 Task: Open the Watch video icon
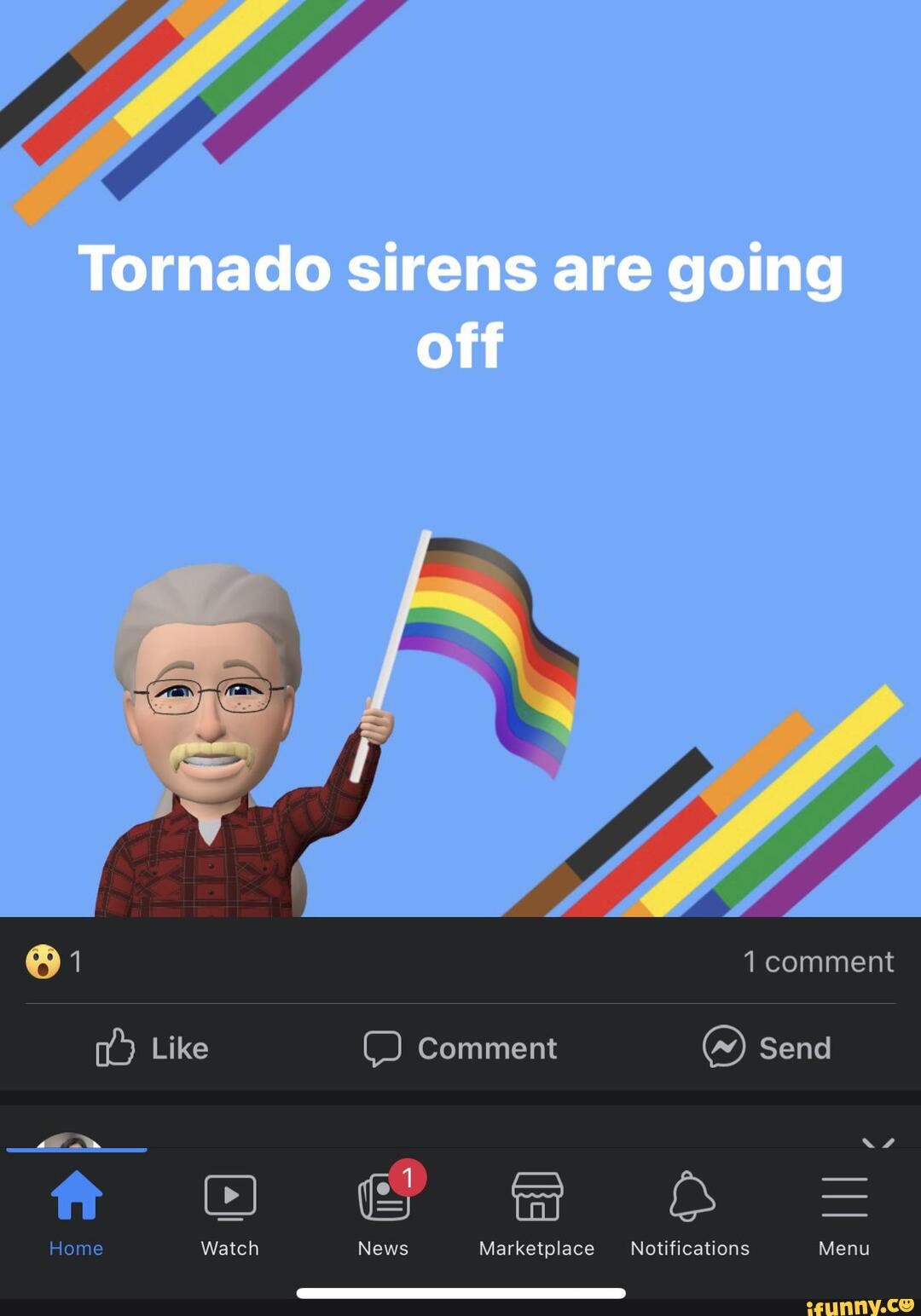pos(229,1195)
